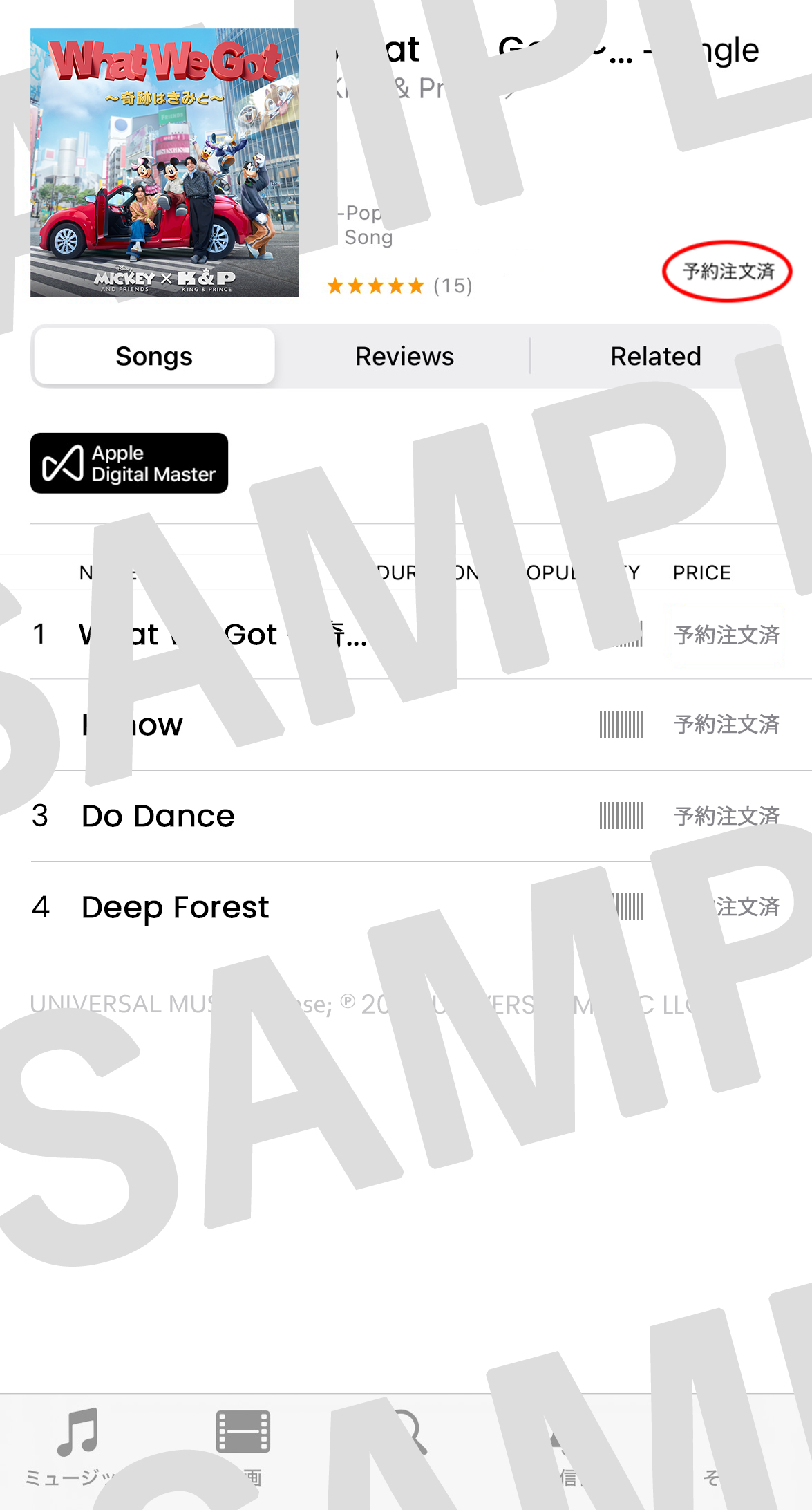Select the Songs tab
The image size is (812, 1510).
(x=154, y=357)
